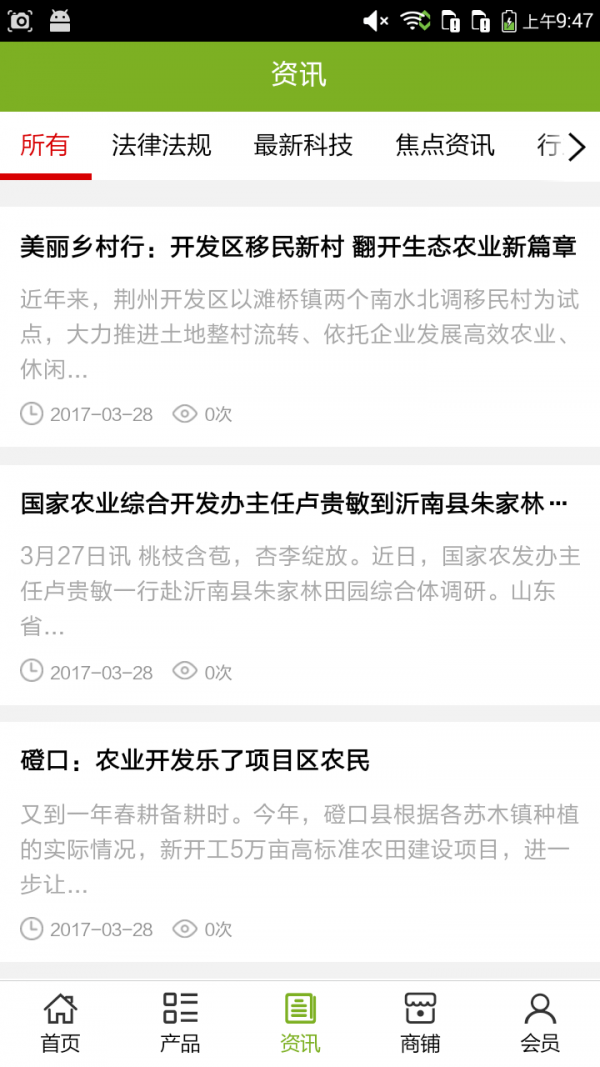The width and height of the screenshot is (600, 1067).
Task: Switch to the 产品 products tab
Action: [x=180, y=1024]
